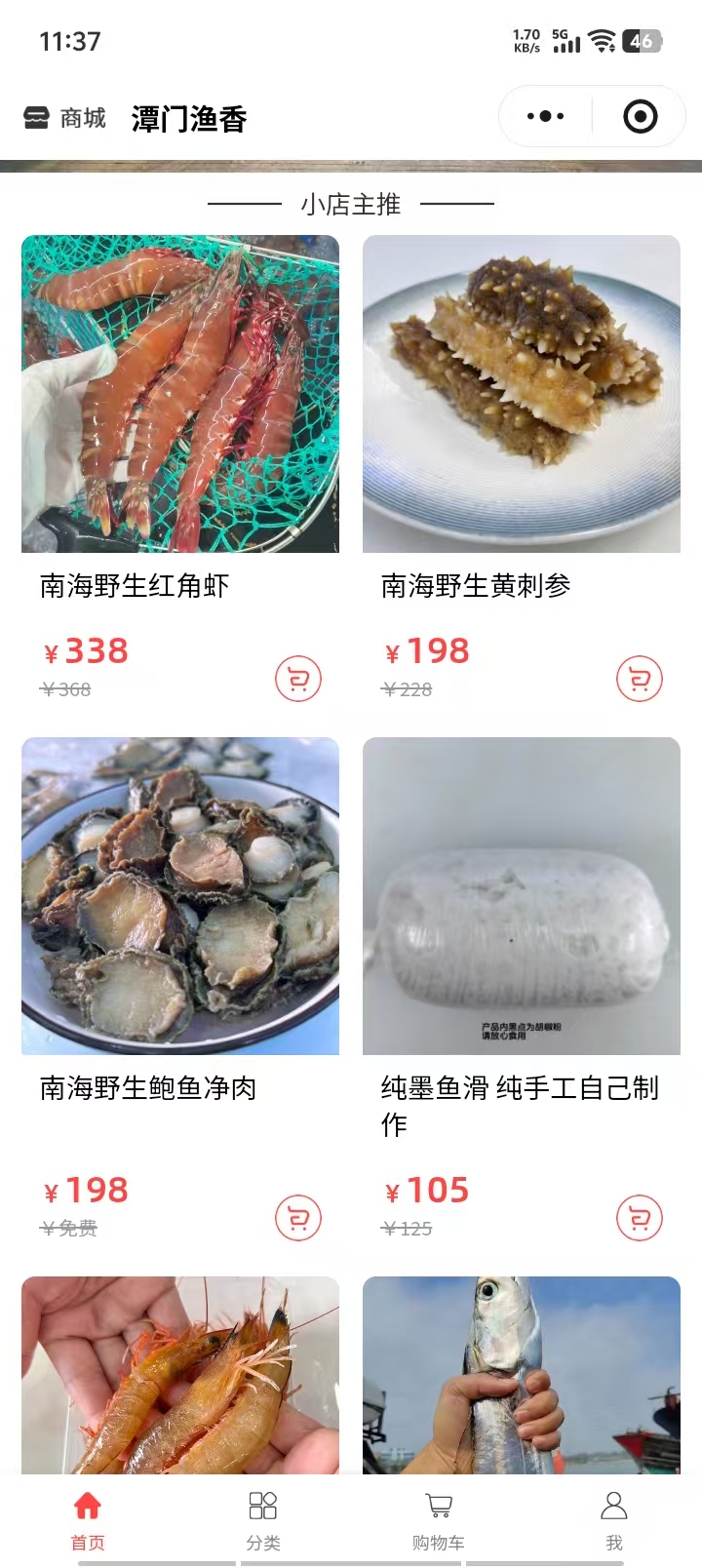Add 南海野生黄刺参 to the cart
Viewport: 702px width, 1568px height.
[x=640, y=679]
